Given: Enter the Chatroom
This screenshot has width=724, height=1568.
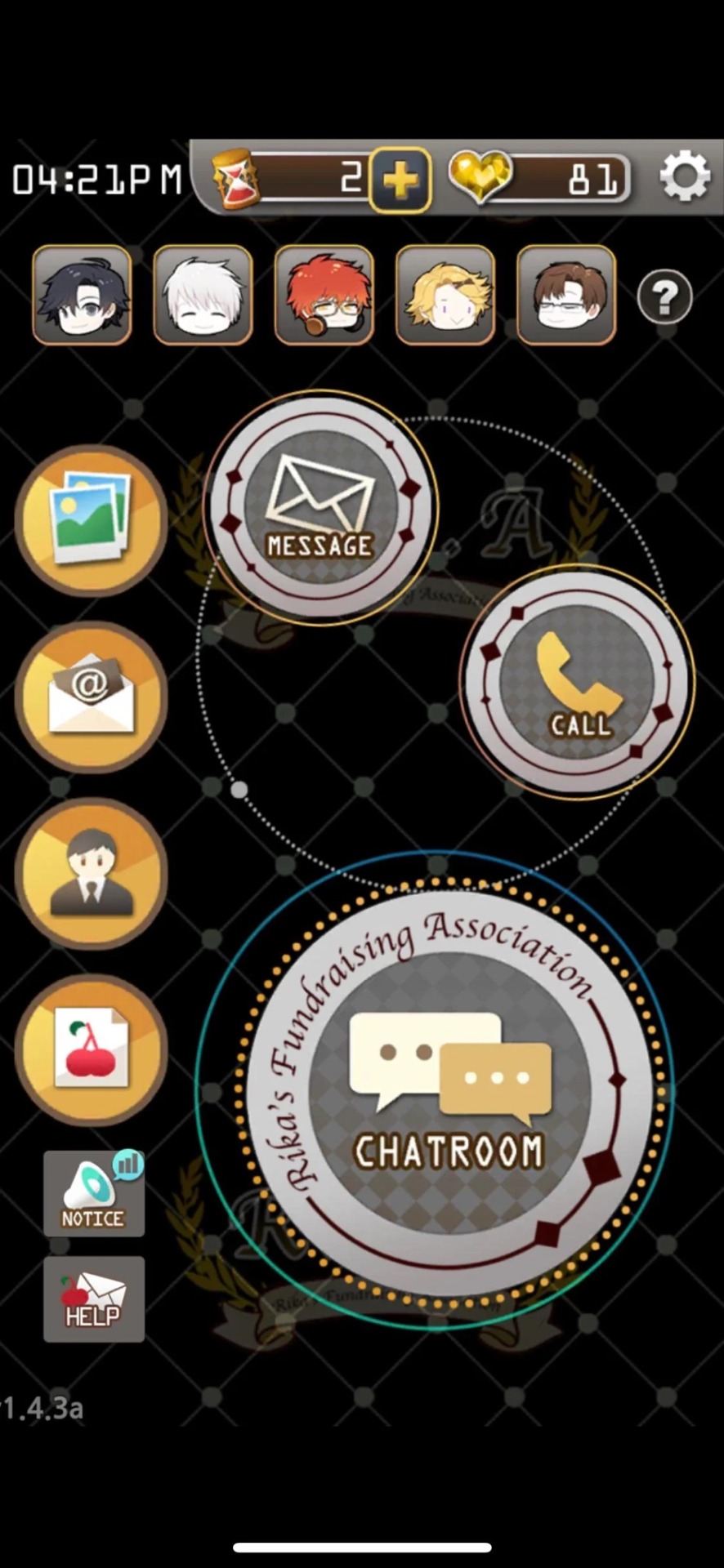Looking at the screenshot, I should point(448,1090).
